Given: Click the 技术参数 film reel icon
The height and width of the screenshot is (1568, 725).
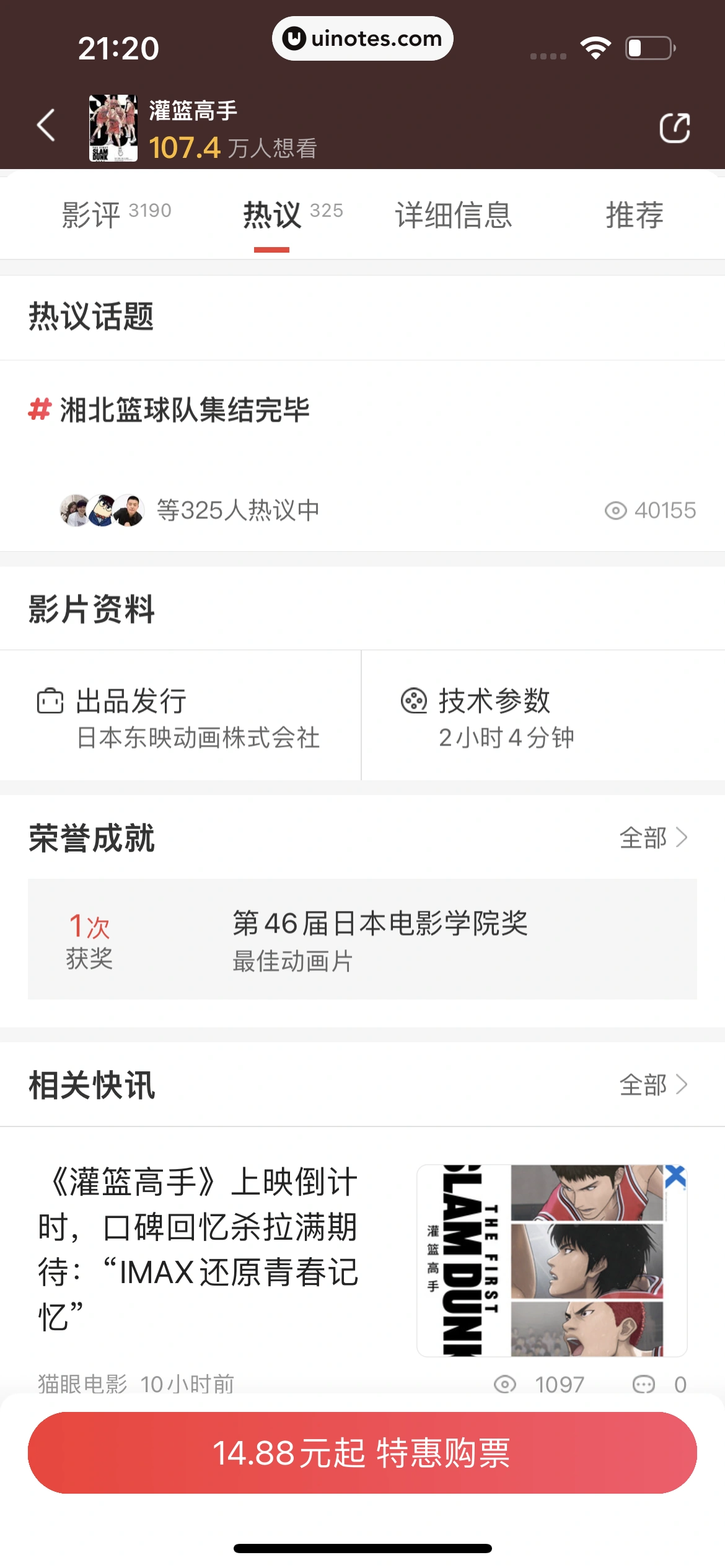Looking at the screenshot, I should pyautogui.click(x=414, y=701).
